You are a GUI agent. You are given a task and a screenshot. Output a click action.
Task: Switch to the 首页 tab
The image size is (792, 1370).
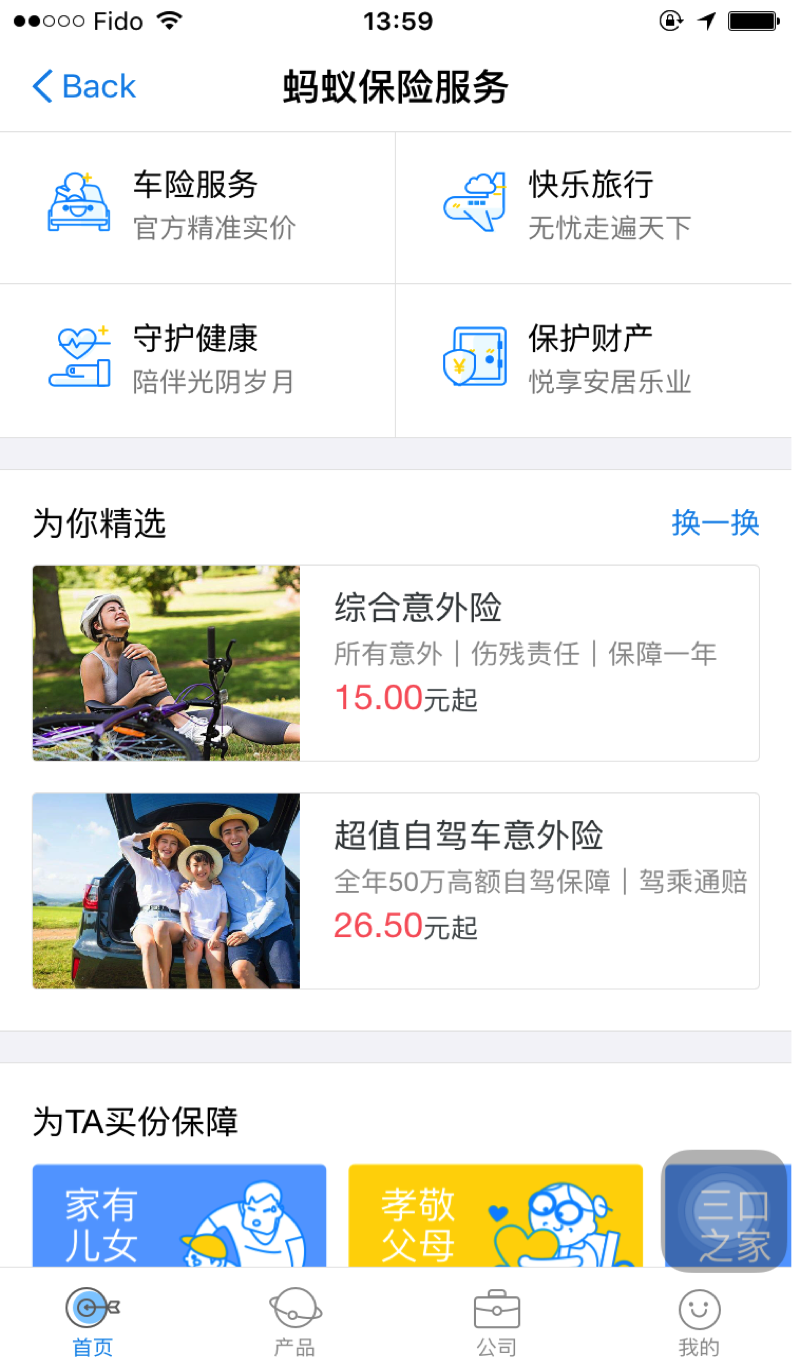coord(93,1322)
